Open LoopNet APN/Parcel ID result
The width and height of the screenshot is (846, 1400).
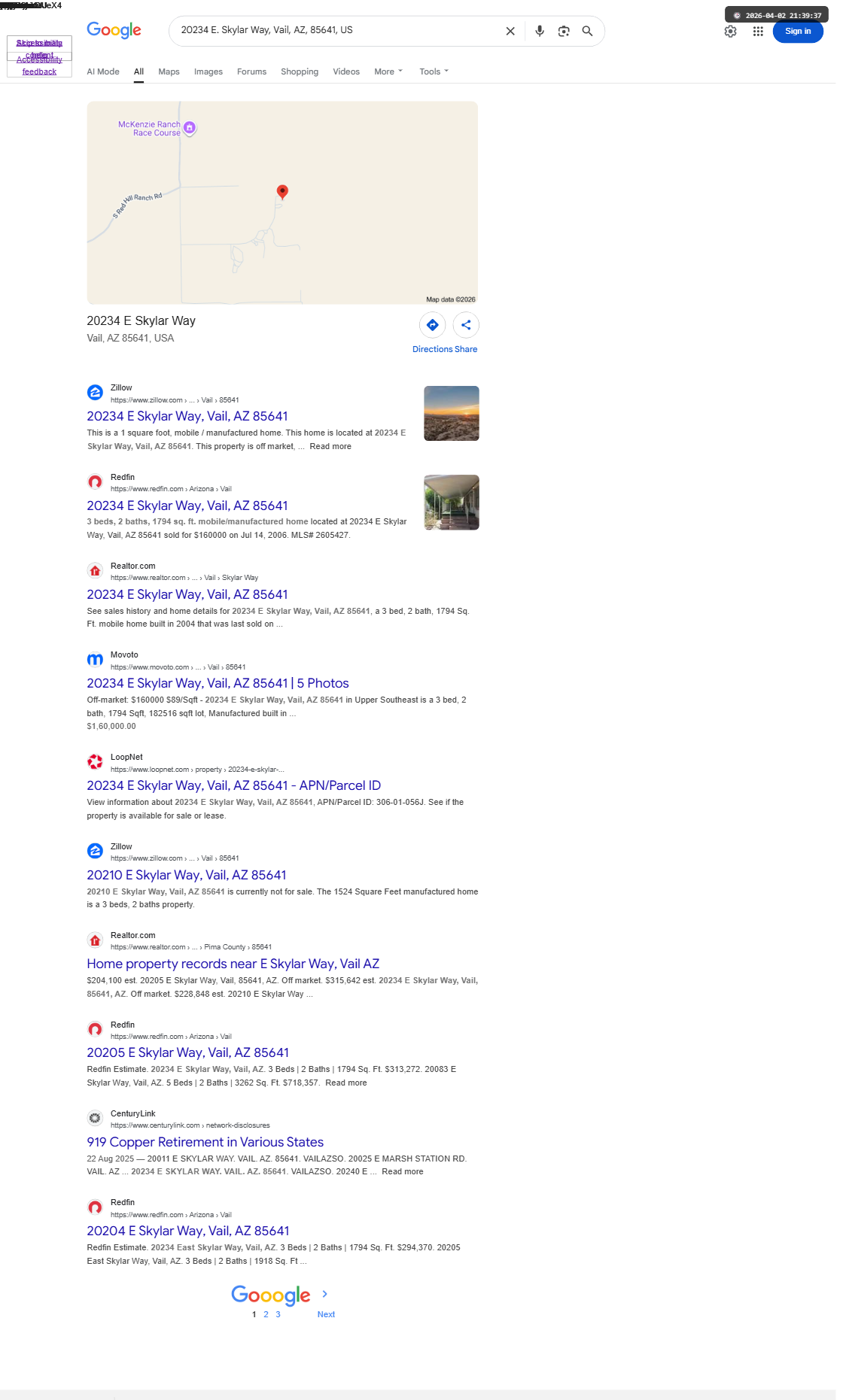(233, 785)
